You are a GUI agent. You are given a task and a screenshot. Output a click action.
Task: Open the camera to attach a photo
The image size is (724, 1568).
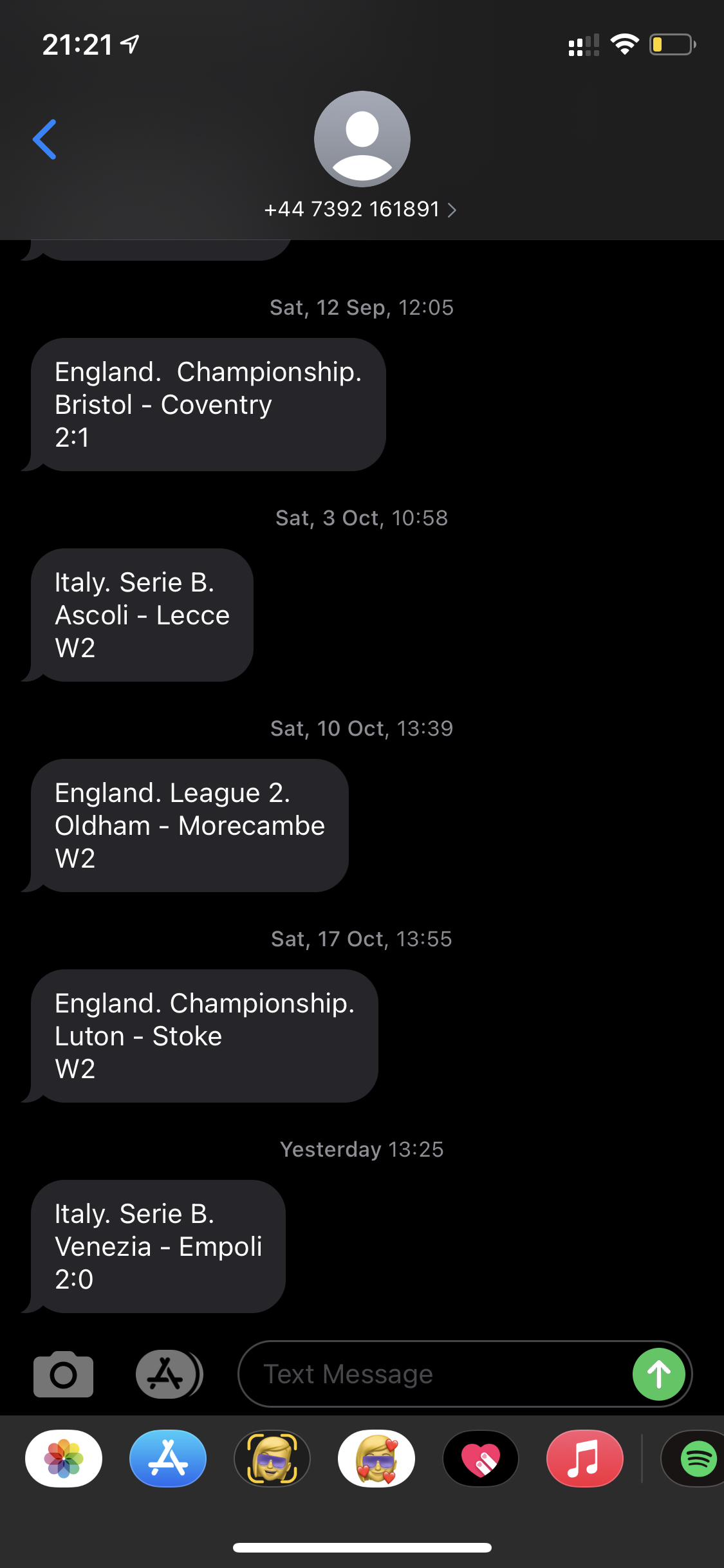pos(63,1374)
